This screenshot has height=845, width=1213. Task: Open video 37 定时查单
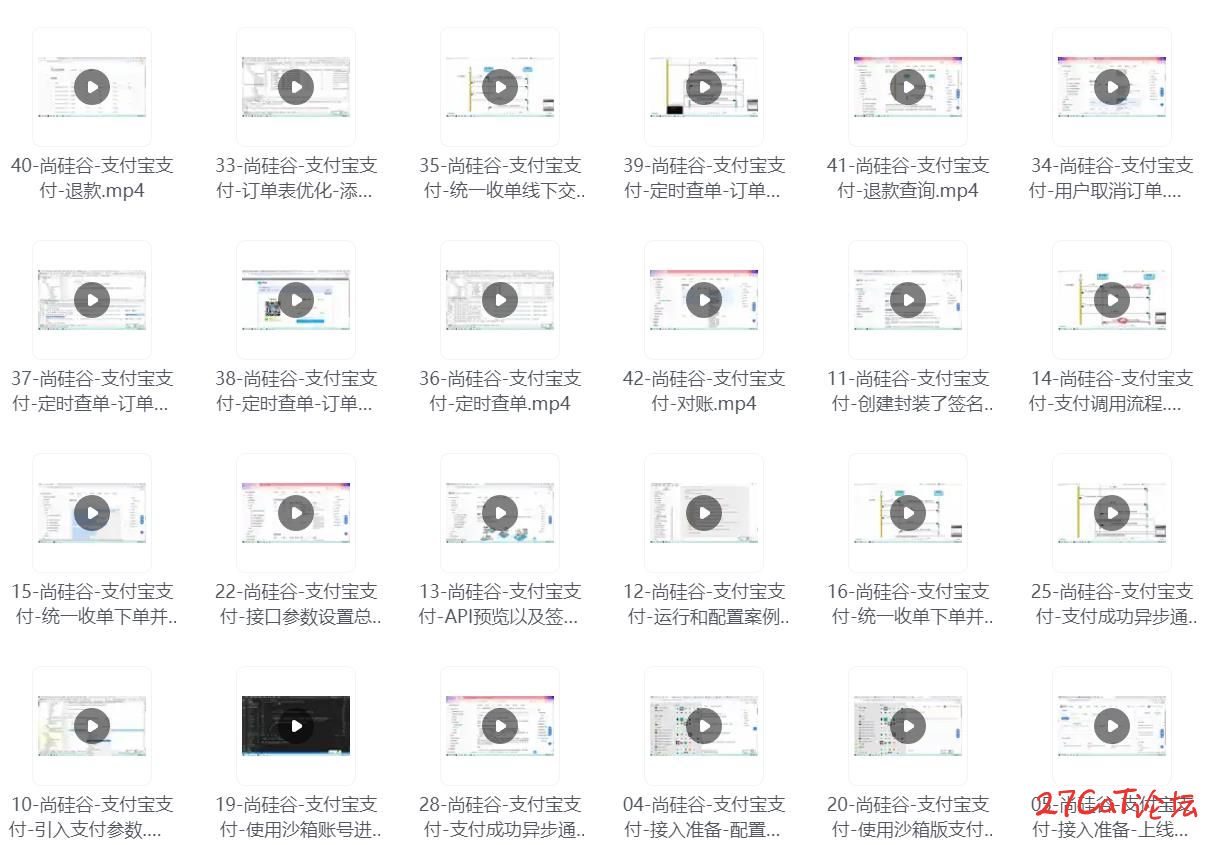[x=92, y=300]
